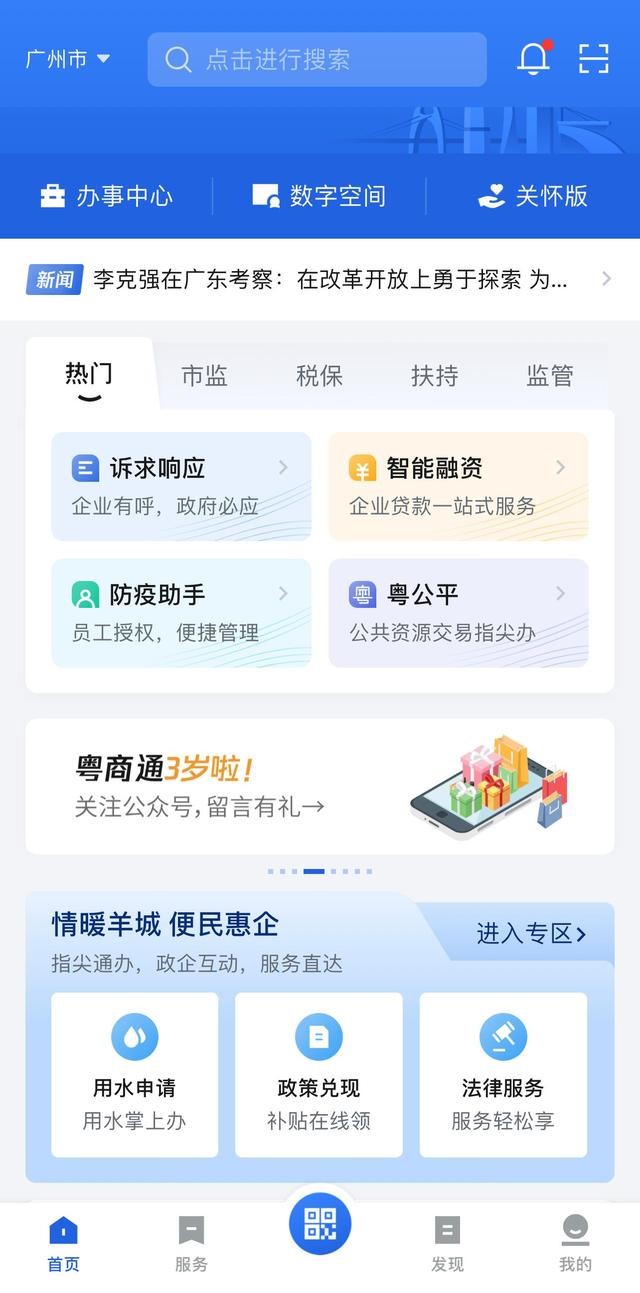This screenshot has width=640, height=1293.
Task: Tap the 粤商通3岁啦 banner
Action: point(319,786)
